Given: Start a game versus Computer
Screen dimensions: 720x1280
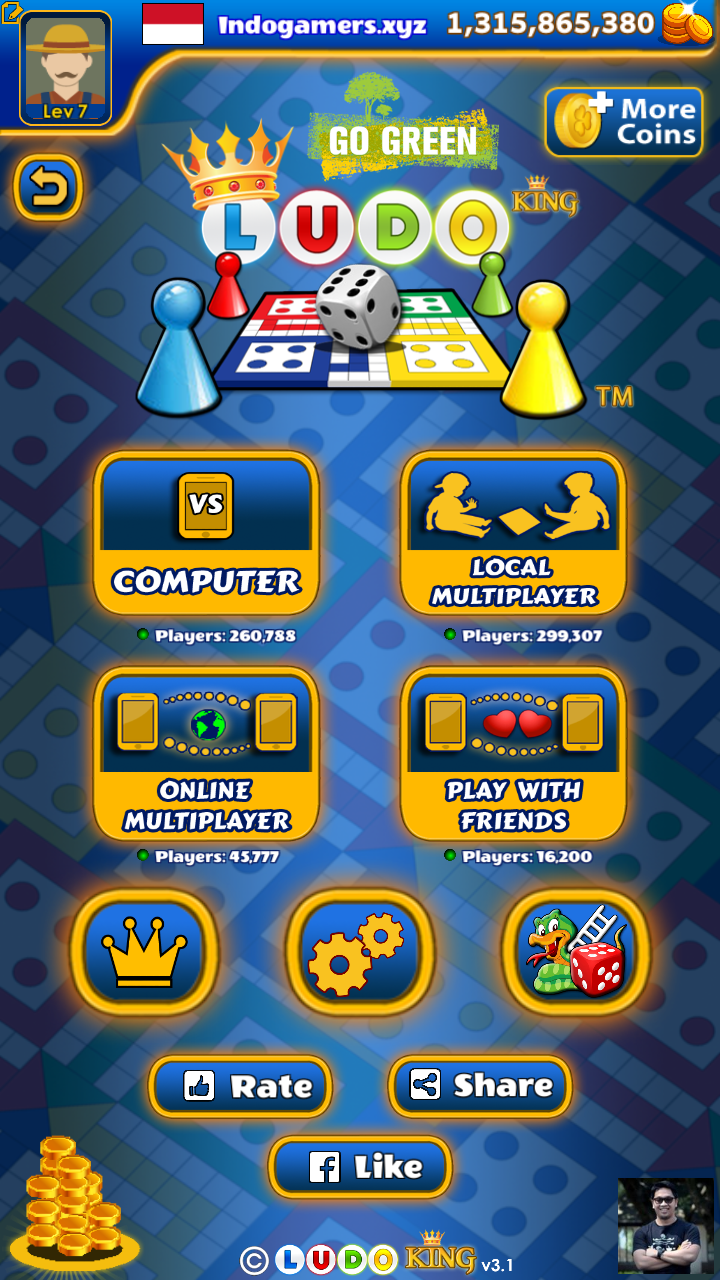Looking at the screenshot, I should coord(206,533).
